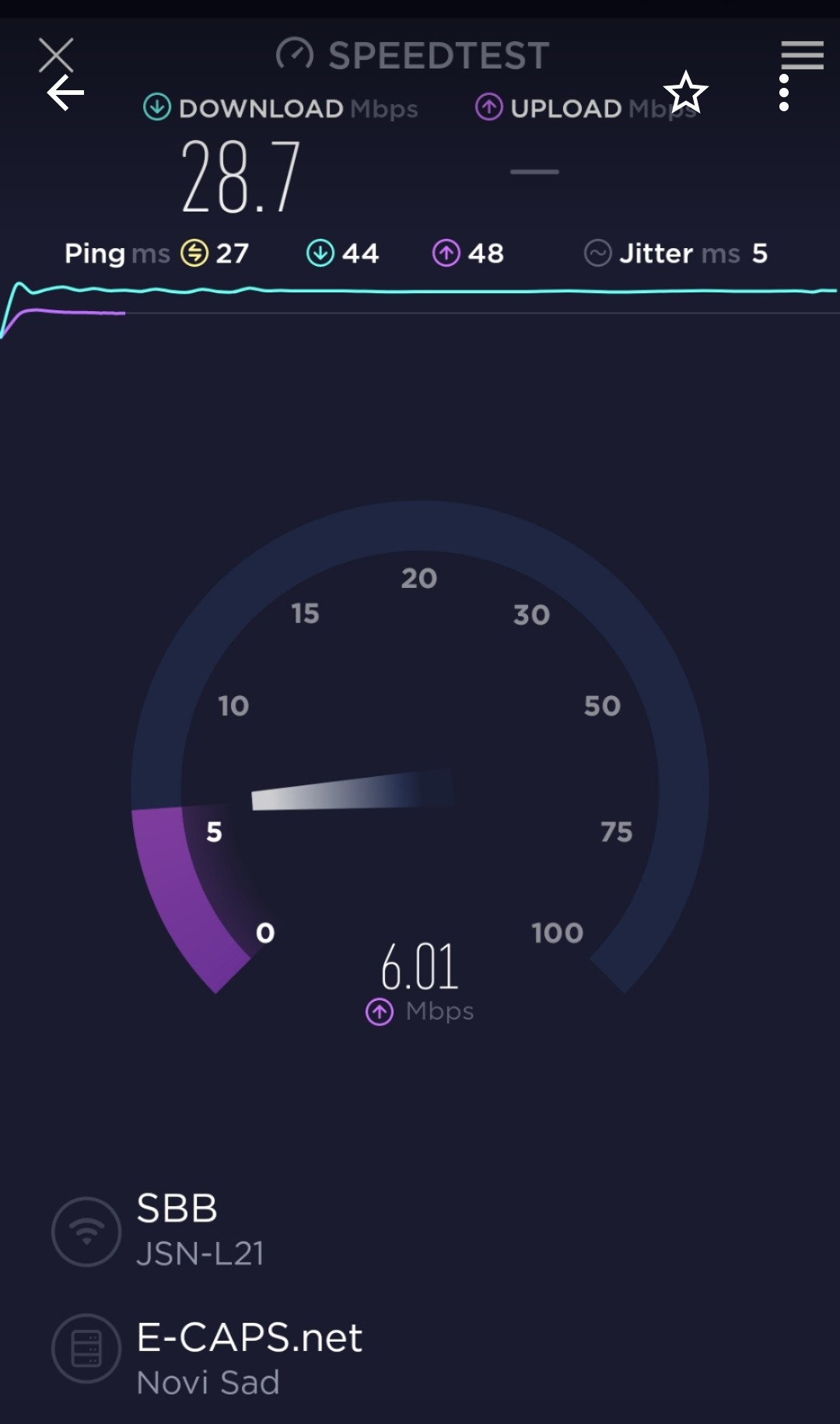The image size is (840, 1424).
Task: Open the three-dot overflow menu
Action: [x=784, y=93]
